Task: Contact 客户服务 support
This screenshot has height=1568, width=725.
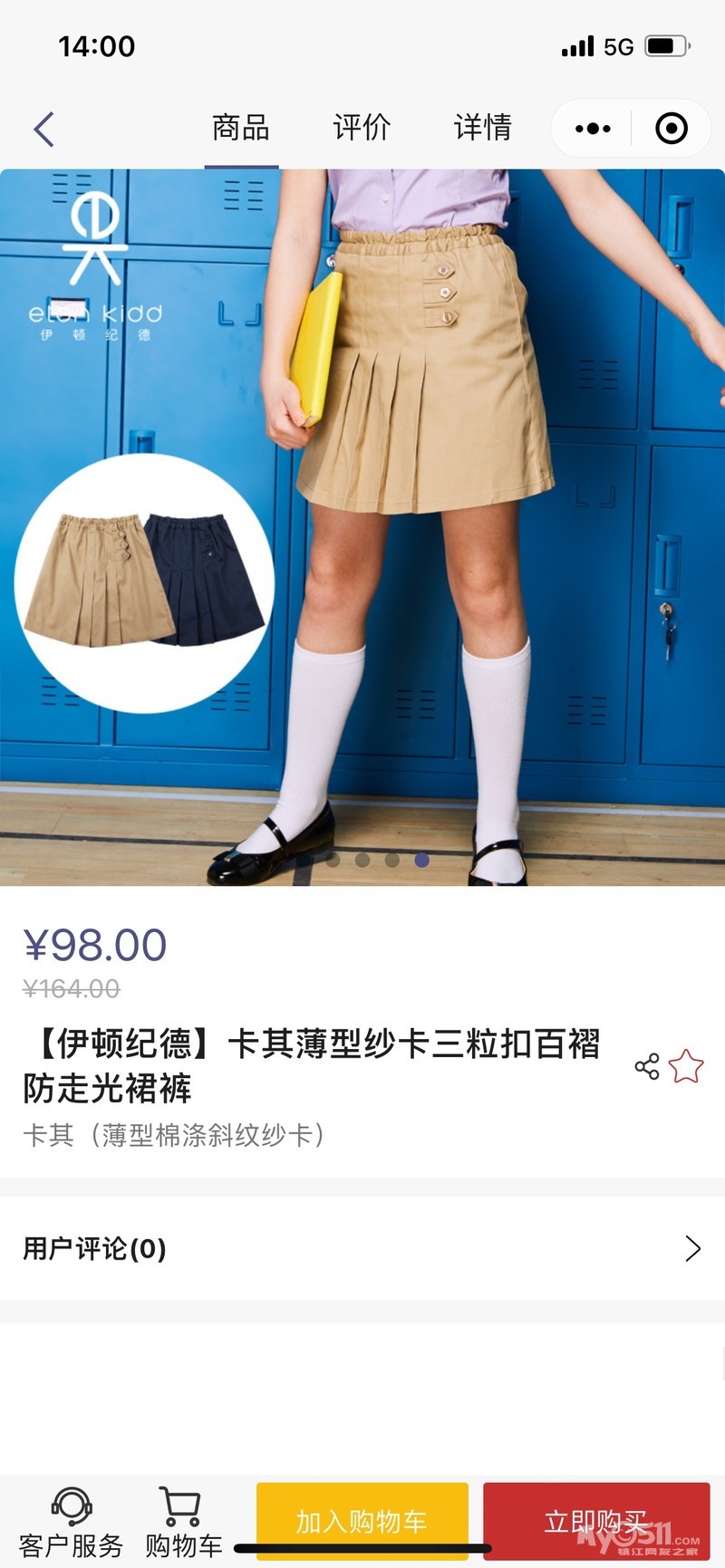Action: tap(71, 1522)
